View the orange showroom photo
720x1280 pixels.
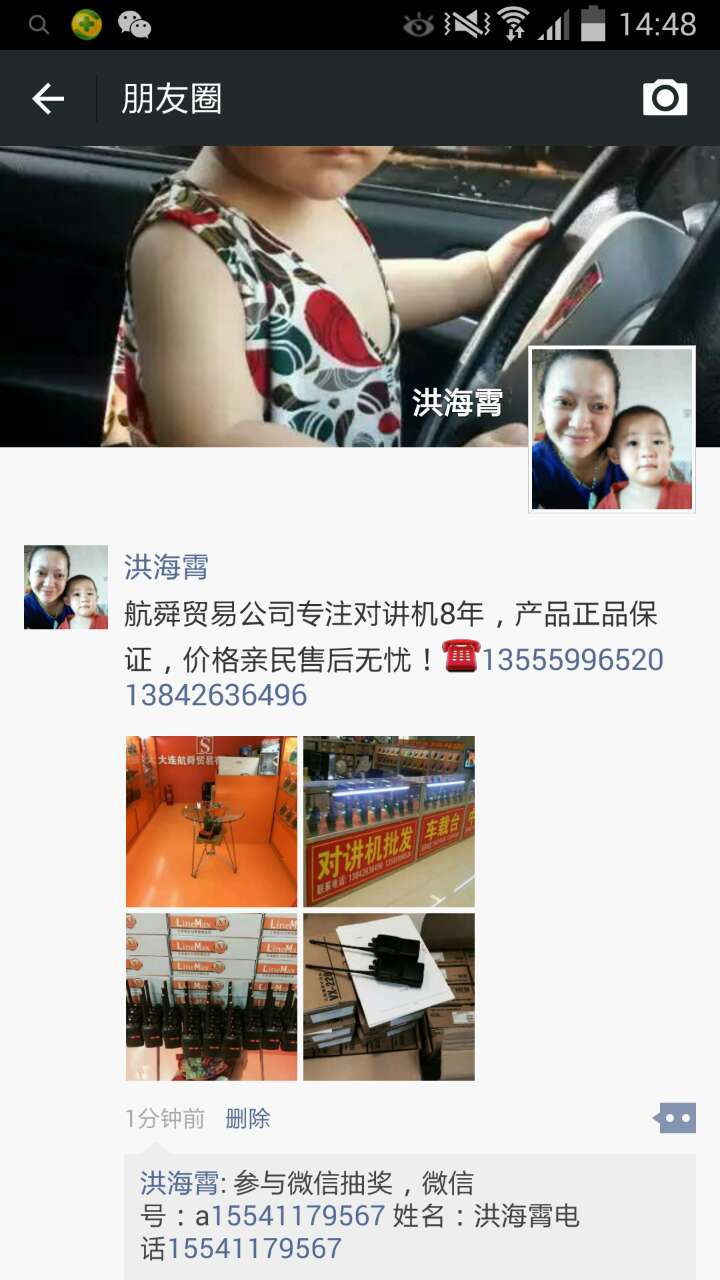[211, 821]
